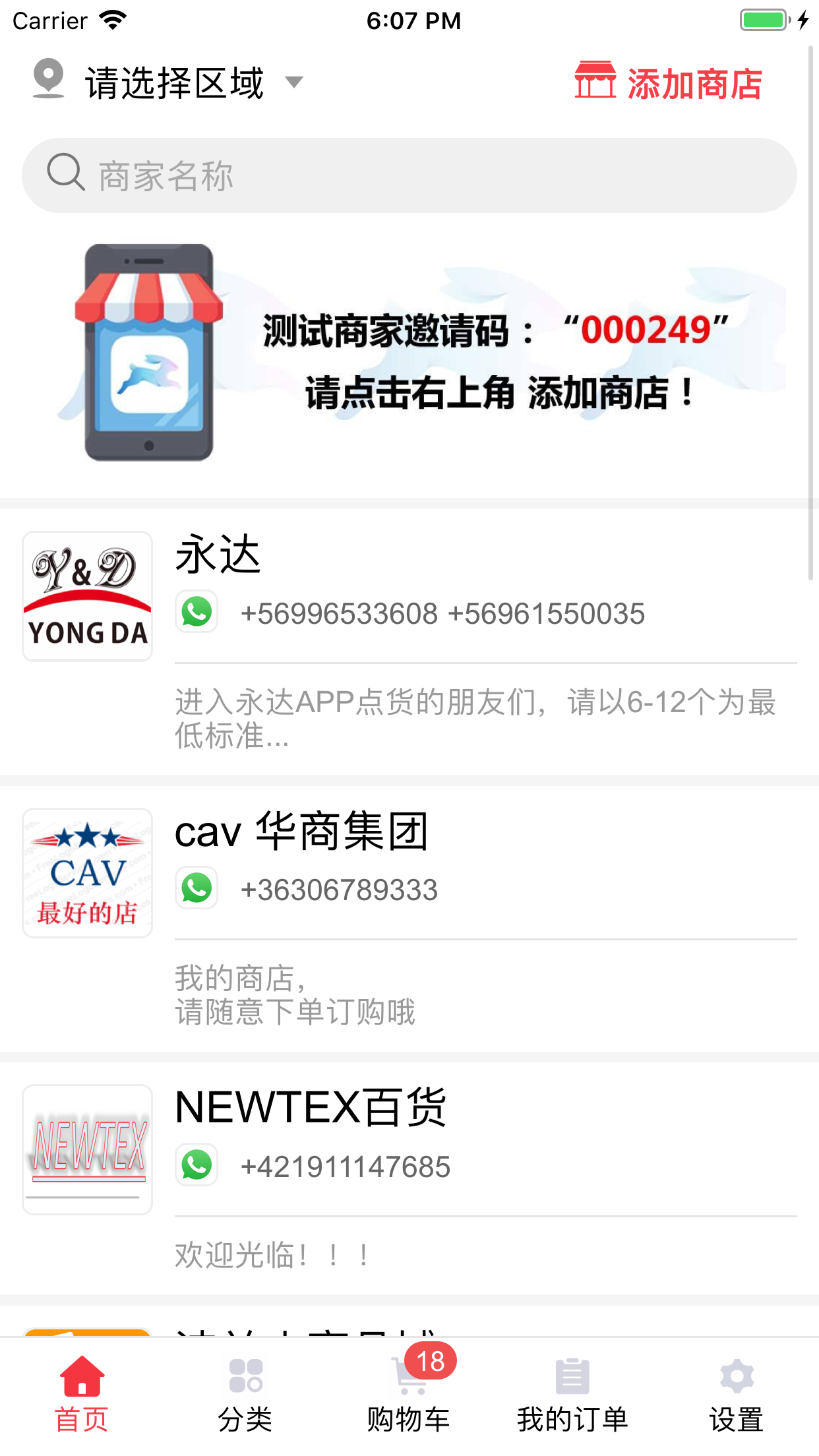Message cav 华商集团 through WhatsApp icon
This screenshot has height=1456, width=819.
pyautogui.click(x=197, y=888)
